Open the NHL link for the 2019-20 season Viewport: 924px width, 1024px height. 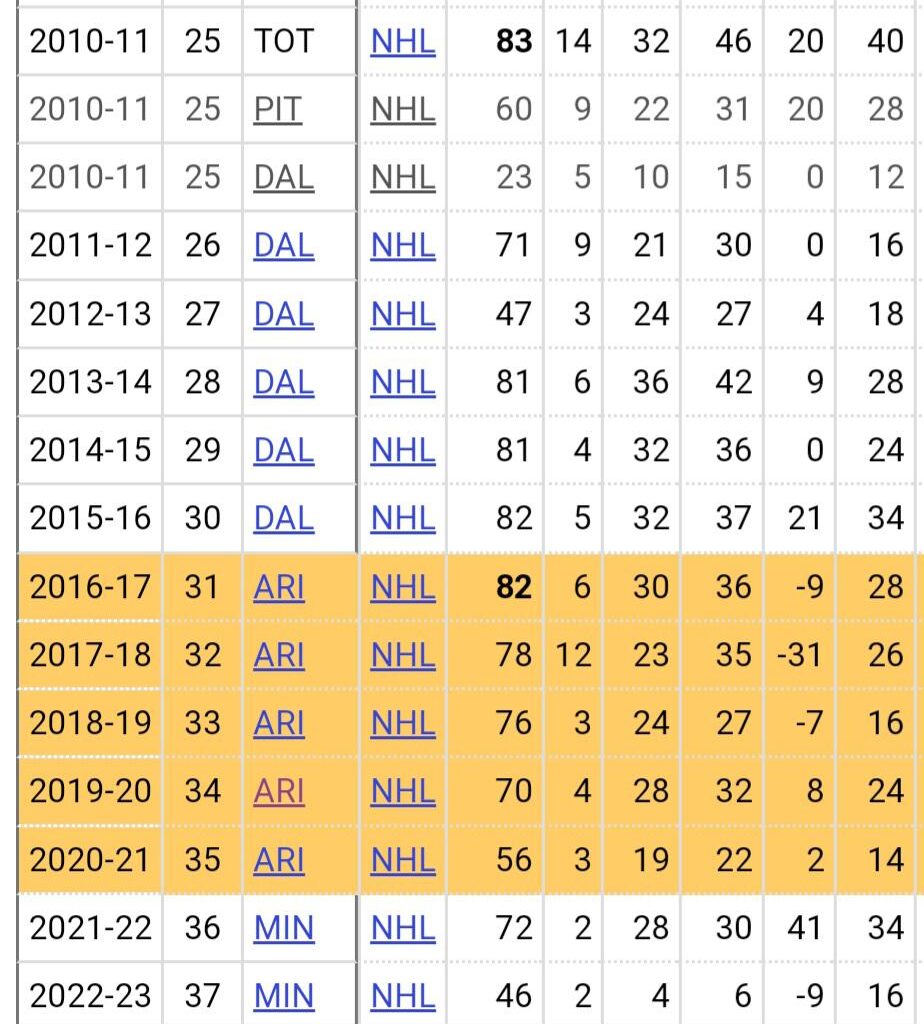point(403,791)
